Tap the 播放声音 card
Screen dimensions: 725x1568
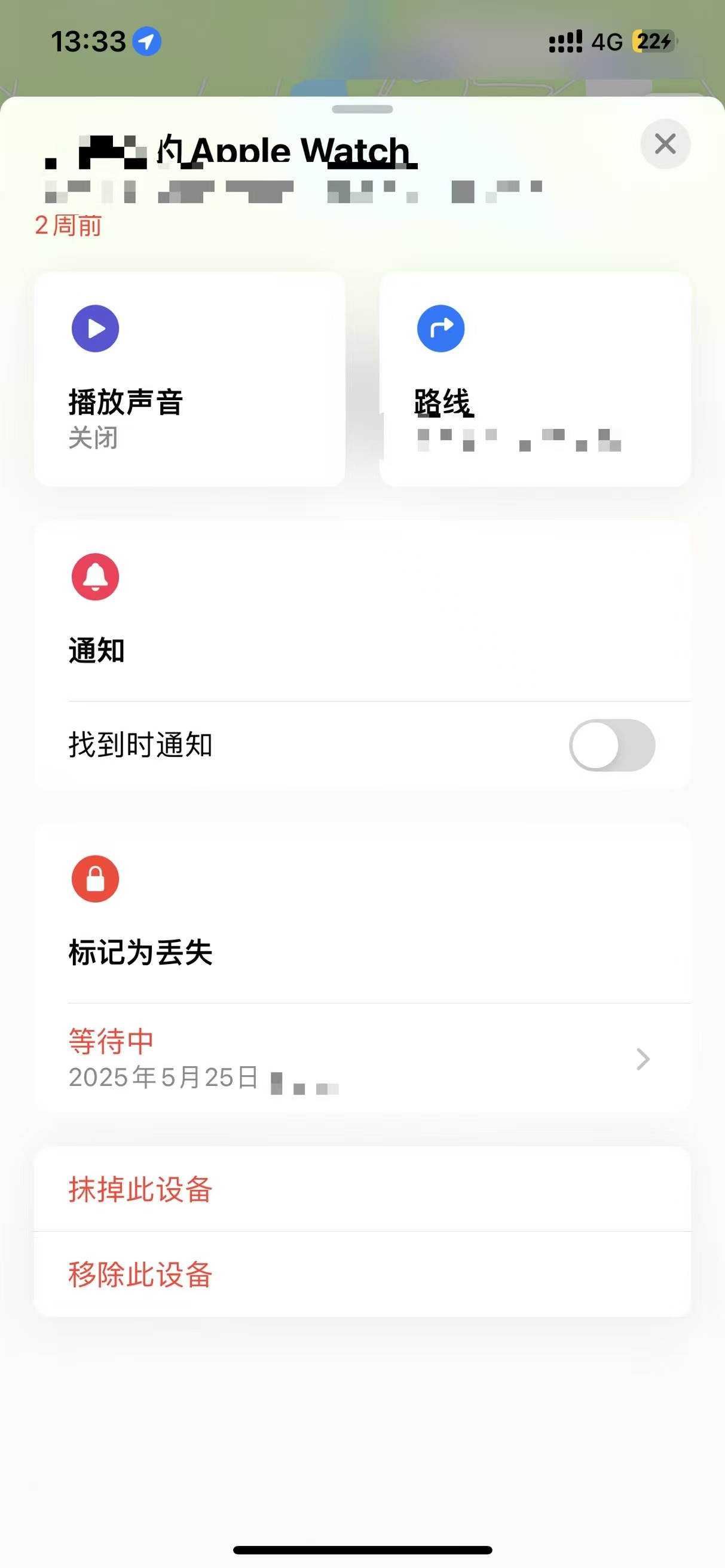[189, 379]
